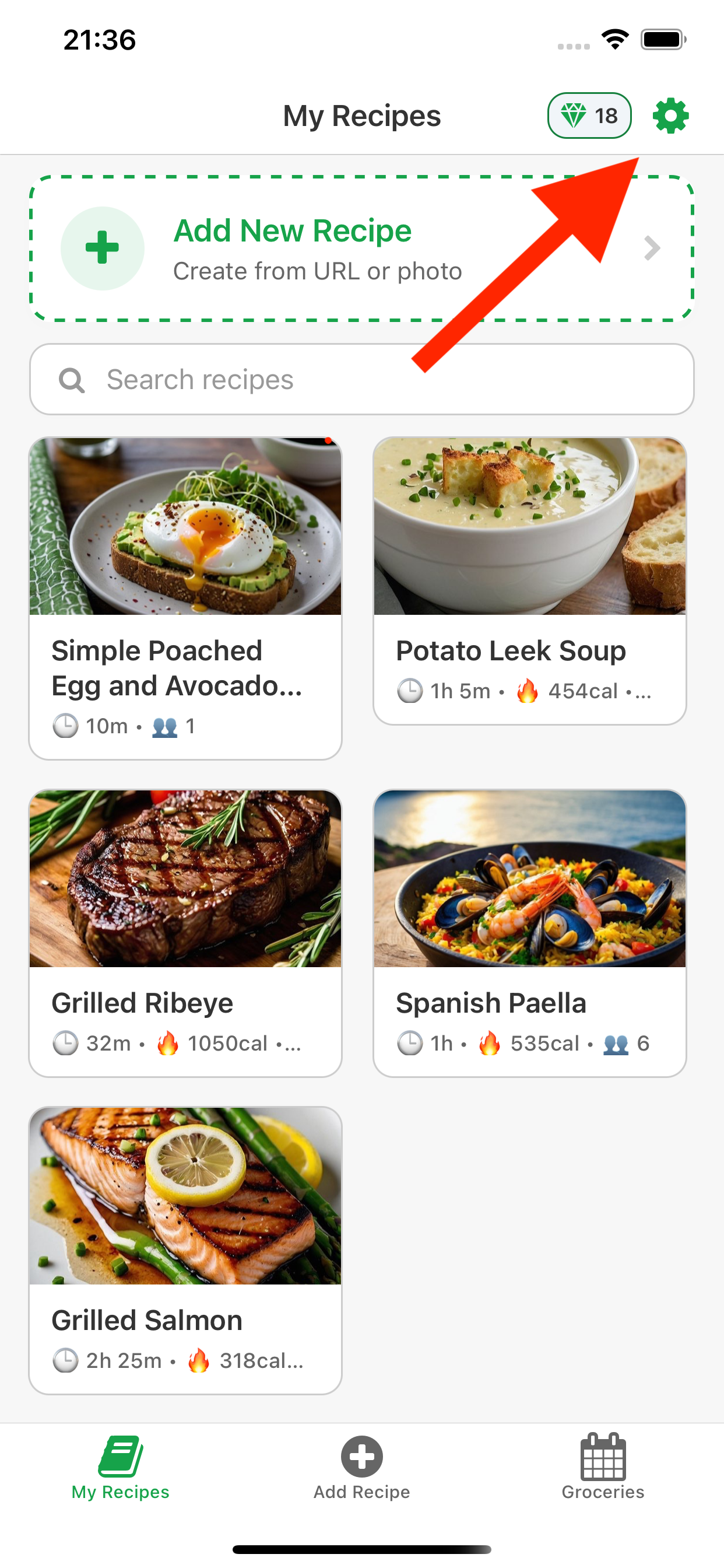Click the servings icon on Spanish Paella card
The height and width of the screenshot is (1568, 724).
point(617,1042)
